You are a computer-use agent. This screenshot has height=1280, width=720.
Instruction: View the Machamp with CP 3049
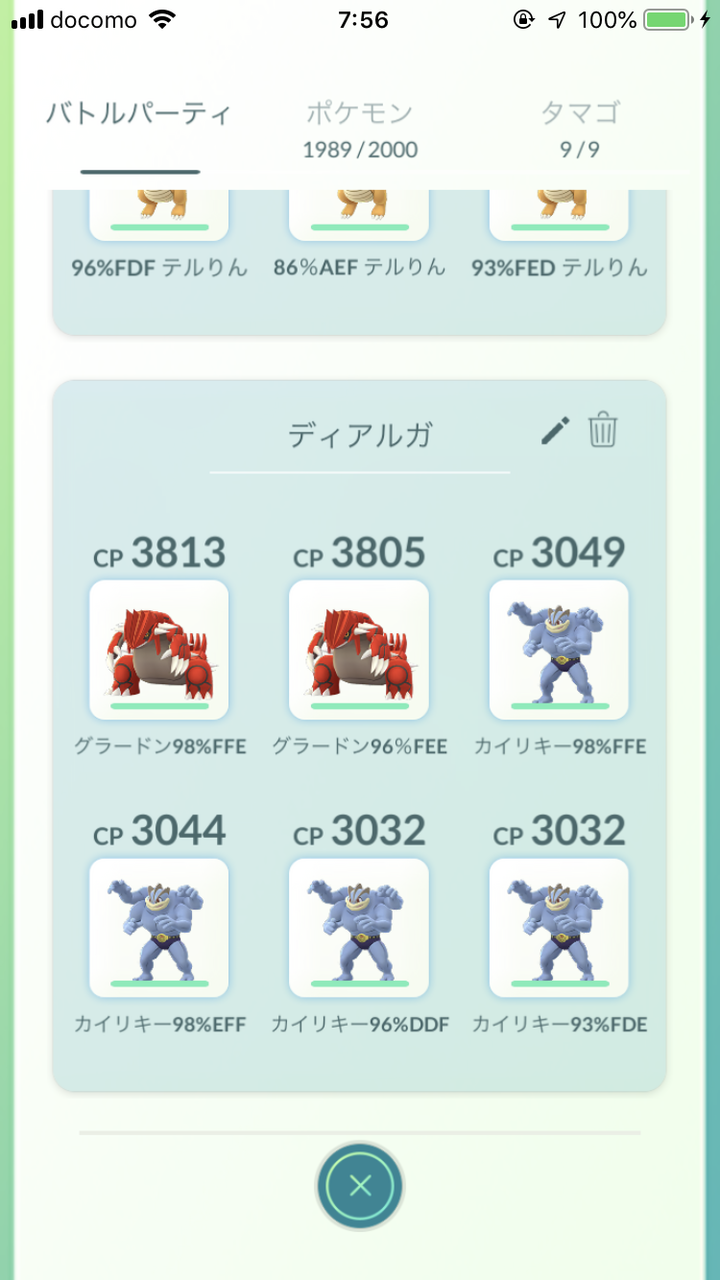coord(558,650)
